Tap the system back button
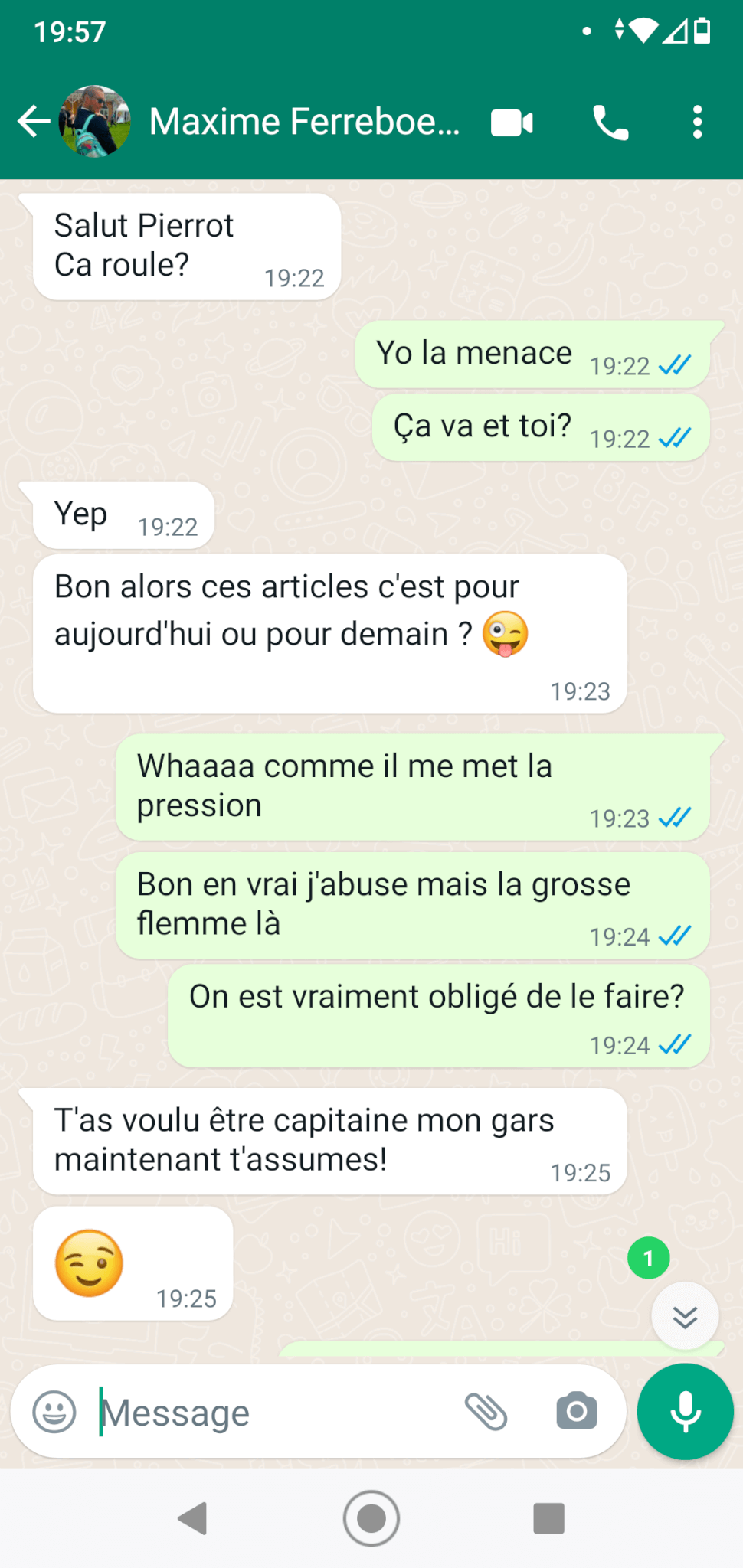 click(192, 1518)
